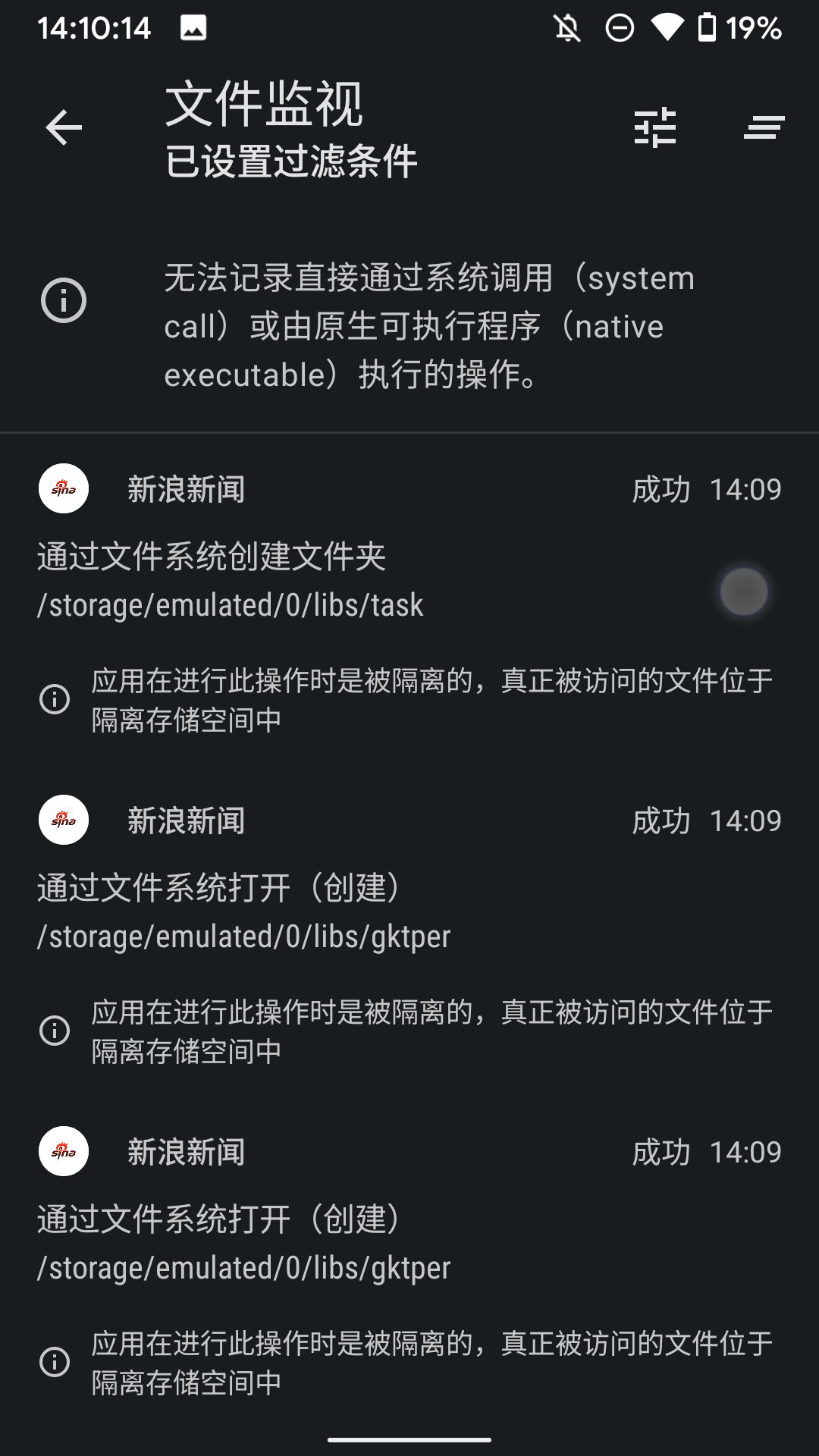Tap the bottom navigation gesture bar
The width and height of the screenshot is (819, 1456).
[x=409, y=1439]
